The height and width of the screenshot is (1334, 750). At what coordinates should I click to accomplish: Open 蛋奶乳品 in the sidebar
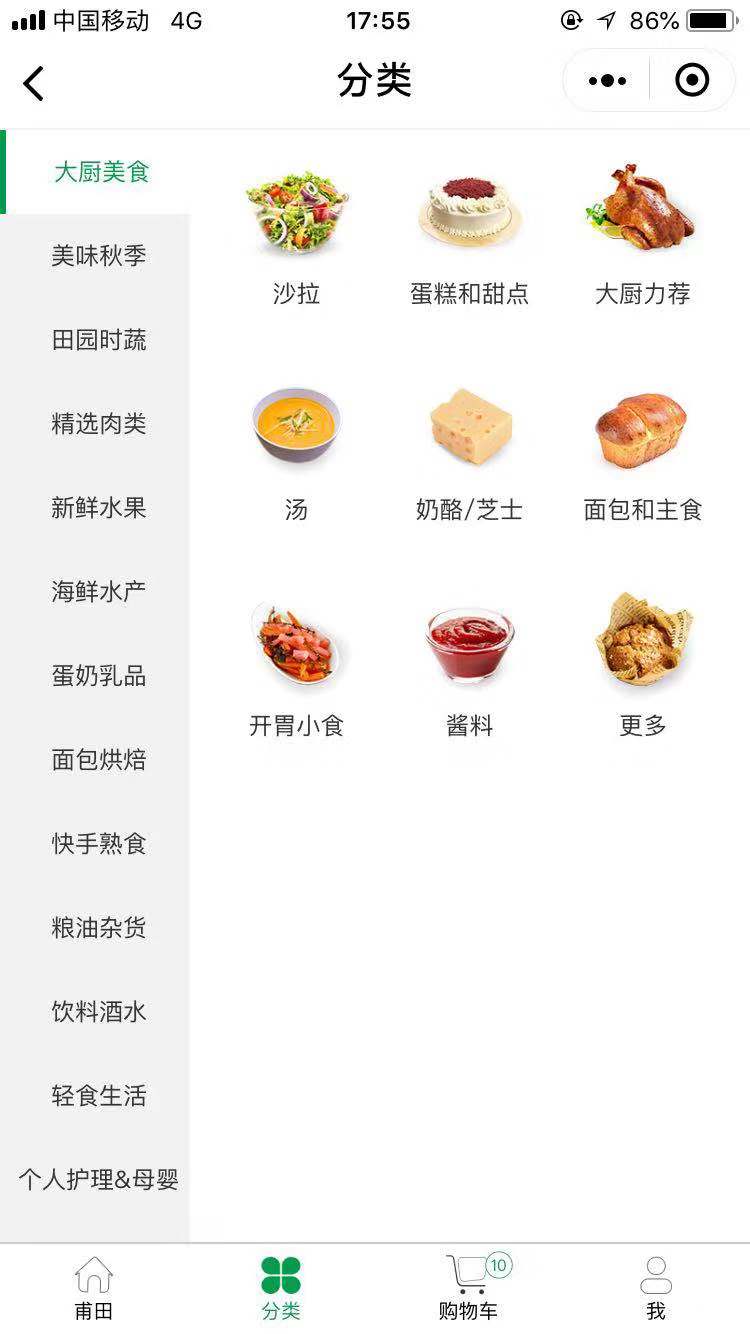pos(99,676)
